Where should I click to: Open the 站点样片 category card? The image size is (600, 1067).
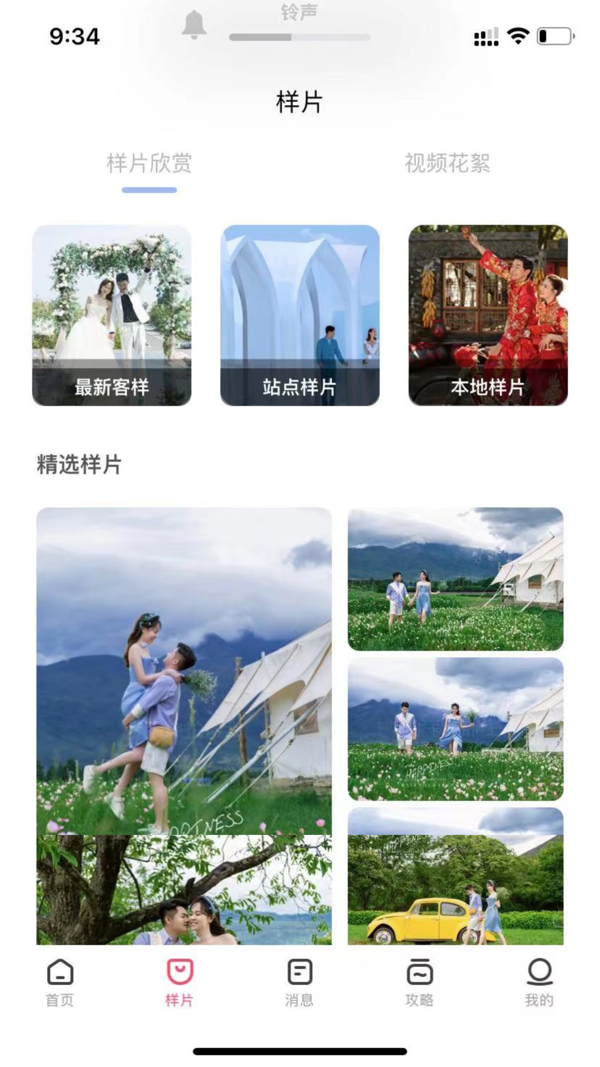tap(300, 315)
